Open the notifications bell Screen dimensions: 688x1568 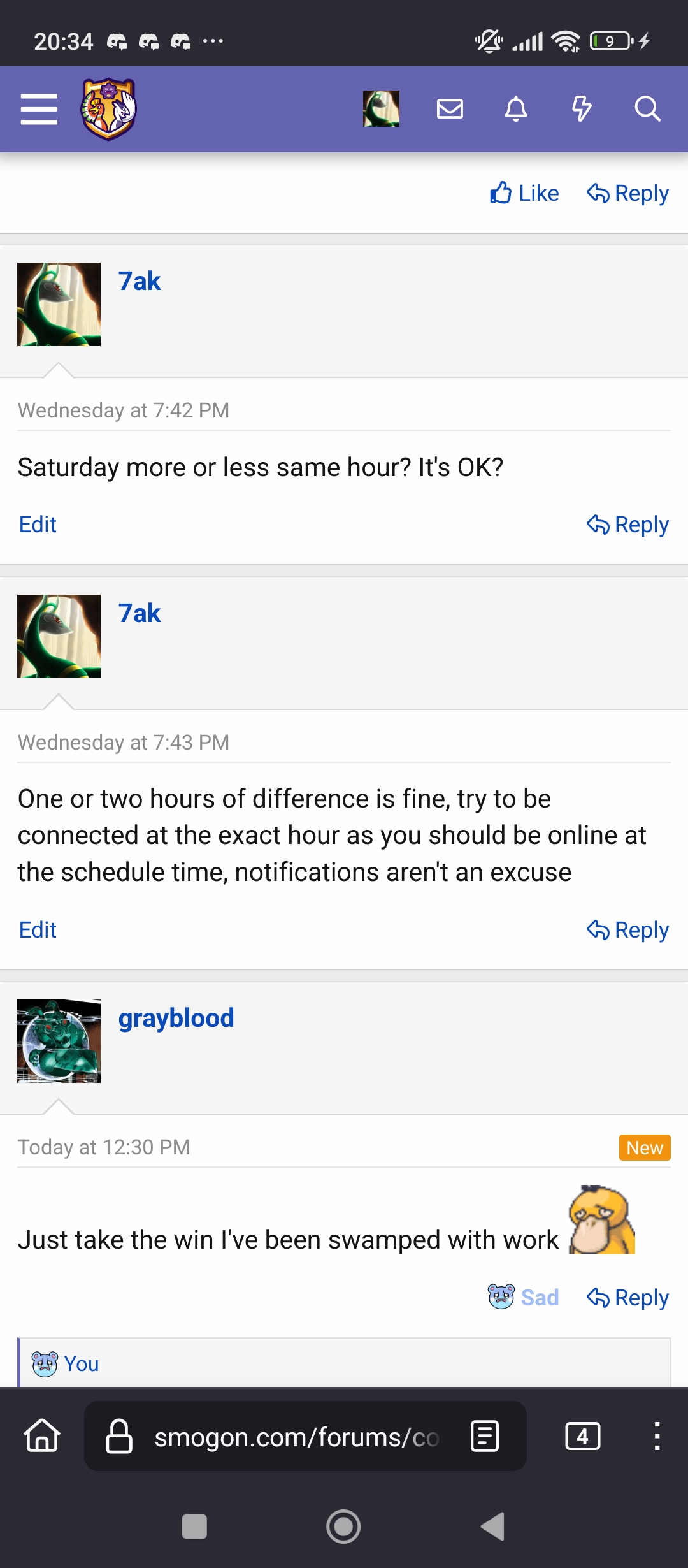click(x=516, y=109)
